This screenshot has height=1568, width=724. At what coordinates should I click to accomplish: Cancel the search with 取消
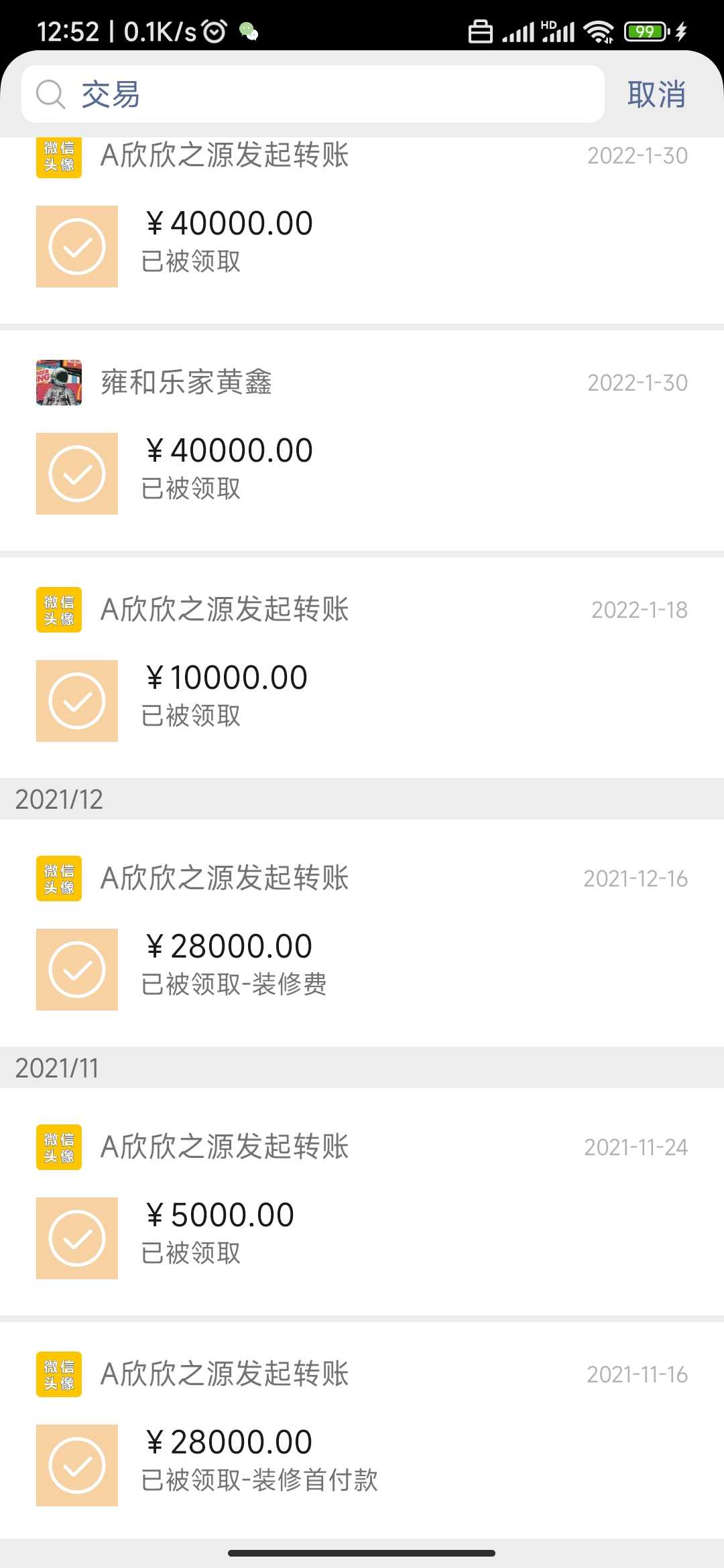656,94
